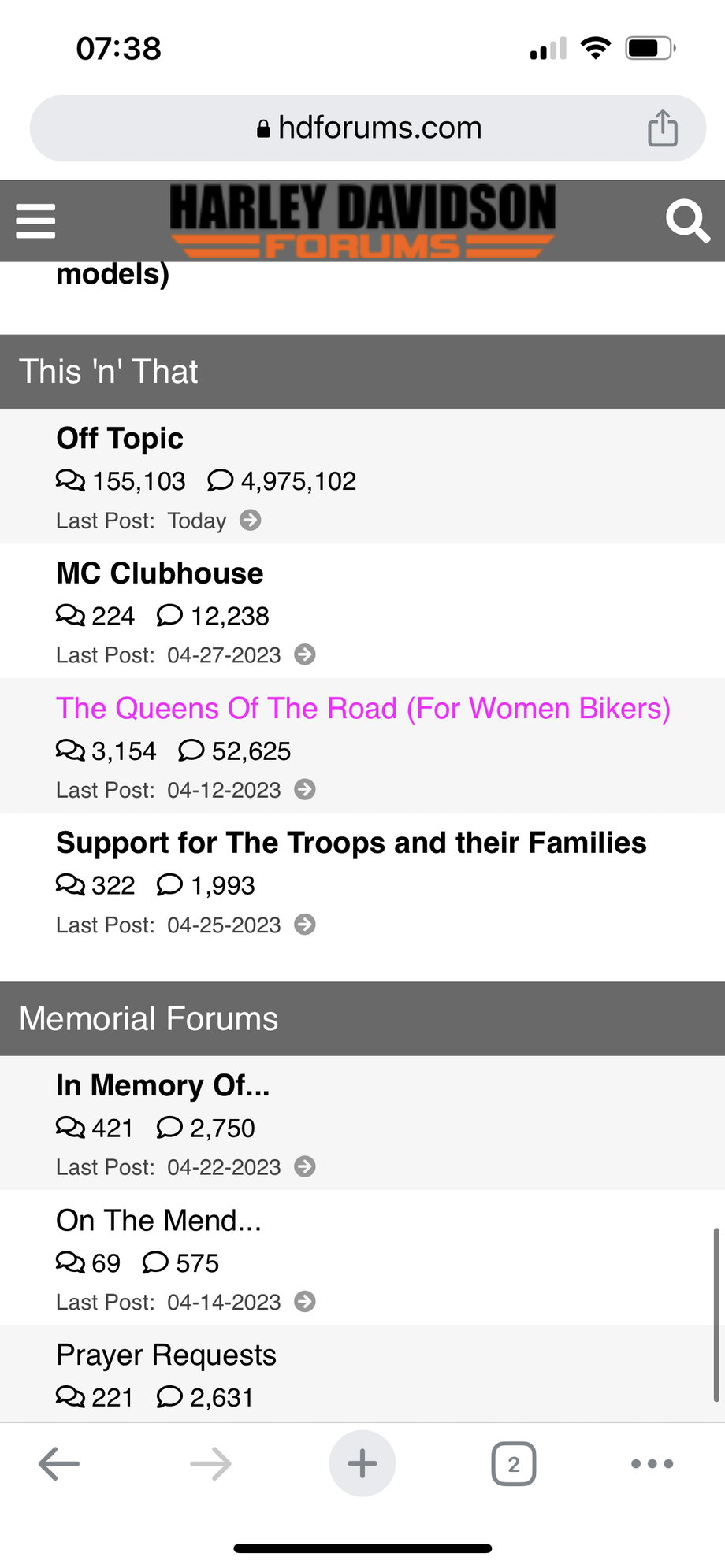View last post in Queens Of The Road
The width and height of the screenshot is (725, 1568).
305,790
